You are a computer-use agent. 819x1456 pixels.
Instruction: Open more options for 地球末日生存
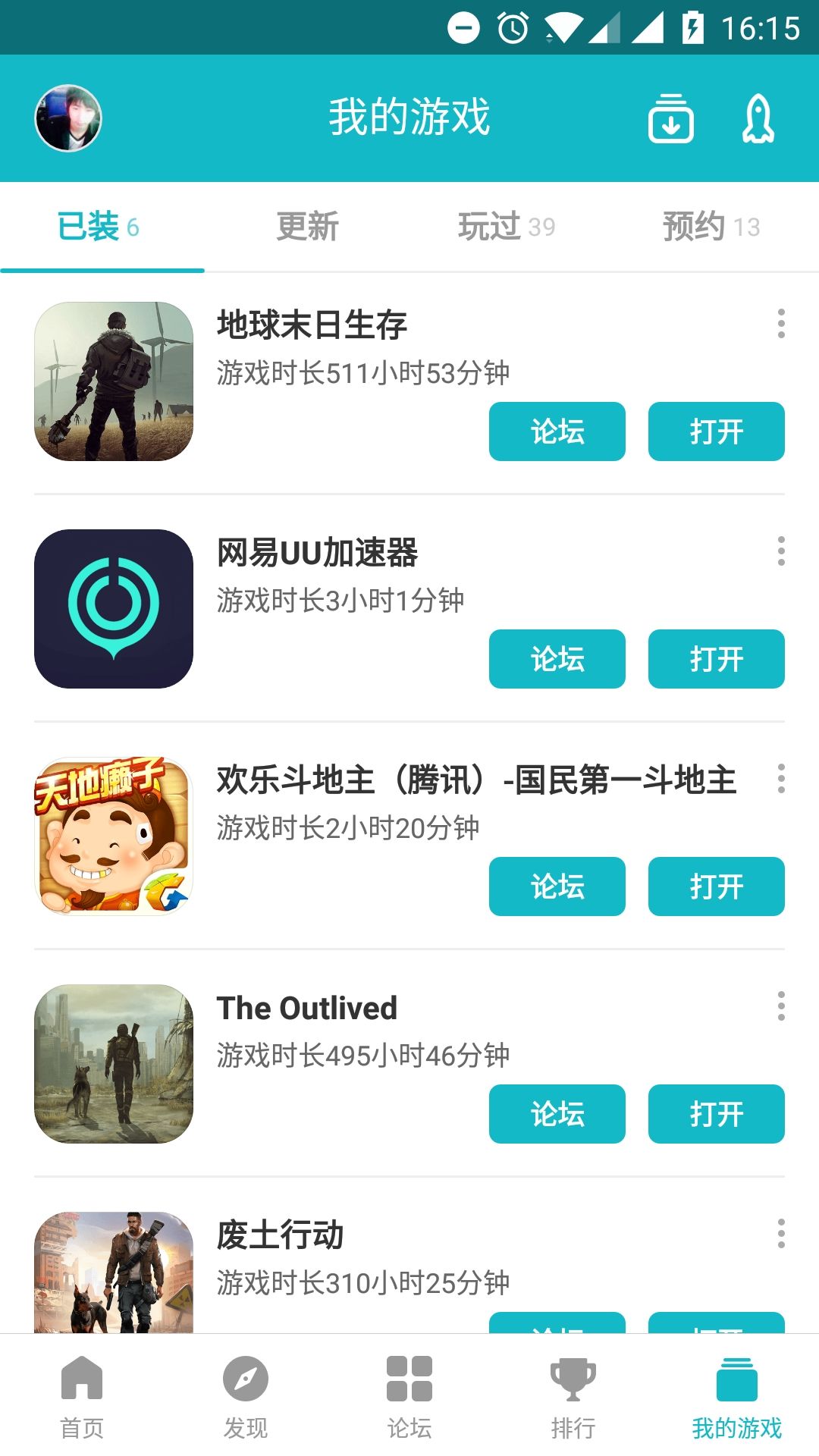pos(781,324)
